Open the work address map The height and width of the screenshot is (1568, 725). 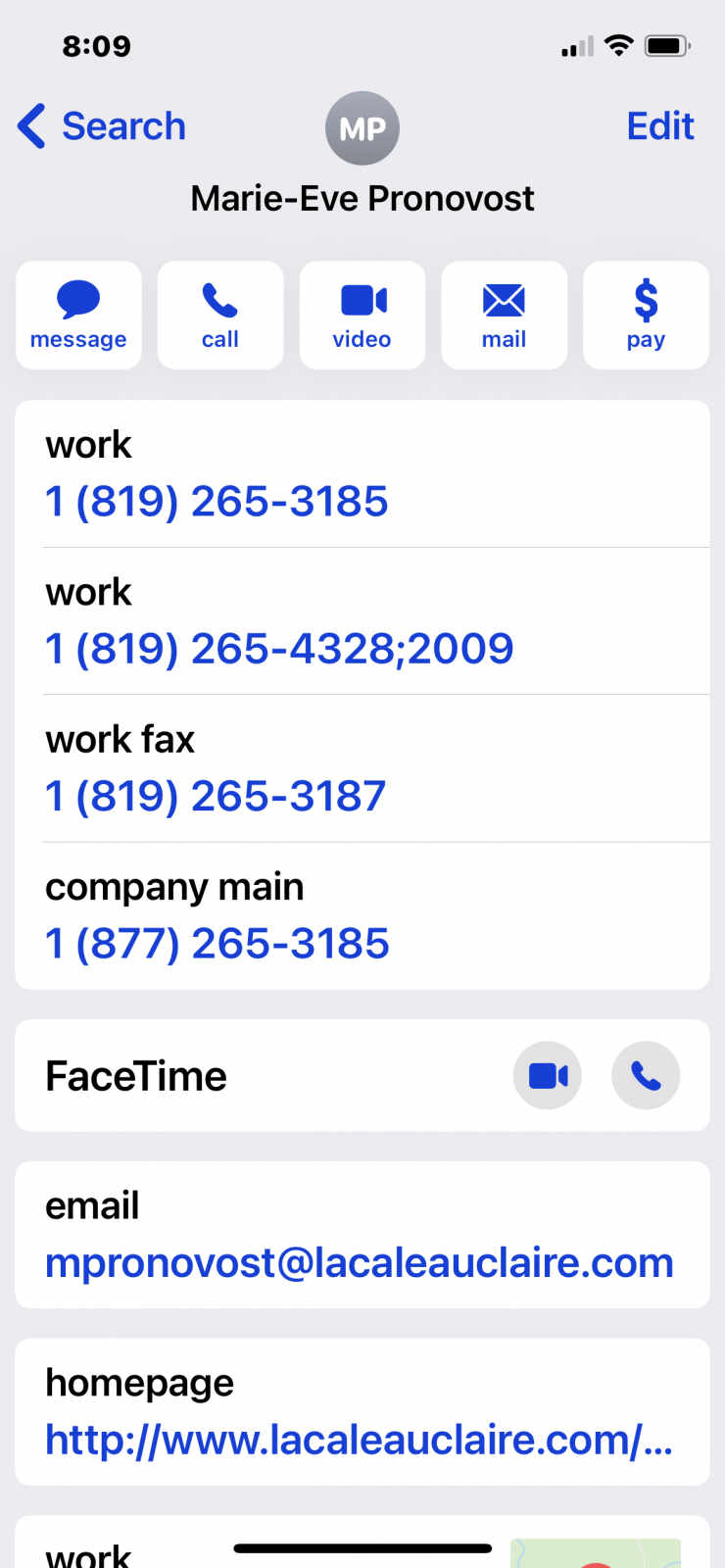pyautogui.click(x=596, y=1553)
